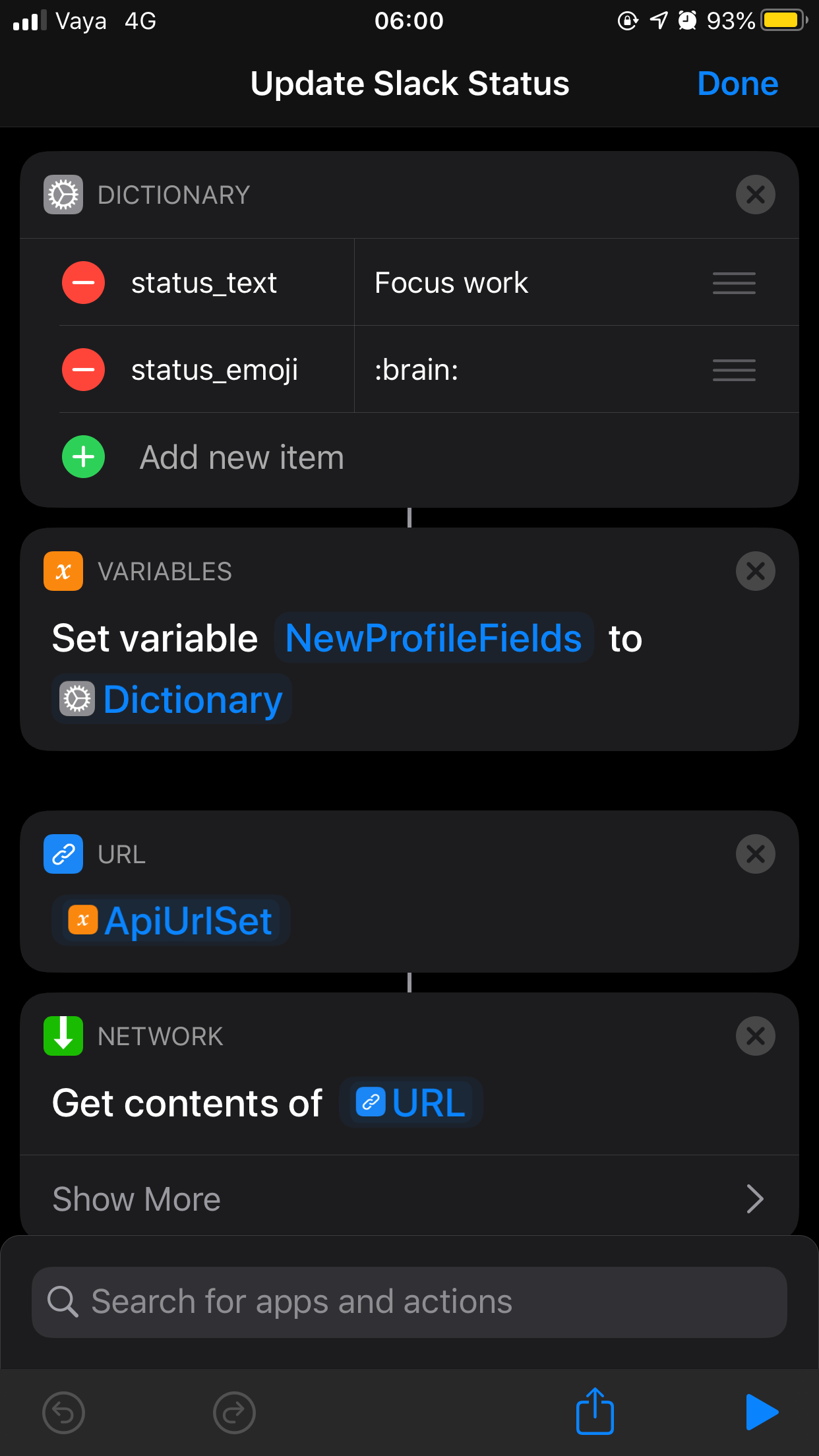This screenshot has height=1456, width=819.
Task: Tap Done to finish editing the shortcut
Action: point(737,84)
